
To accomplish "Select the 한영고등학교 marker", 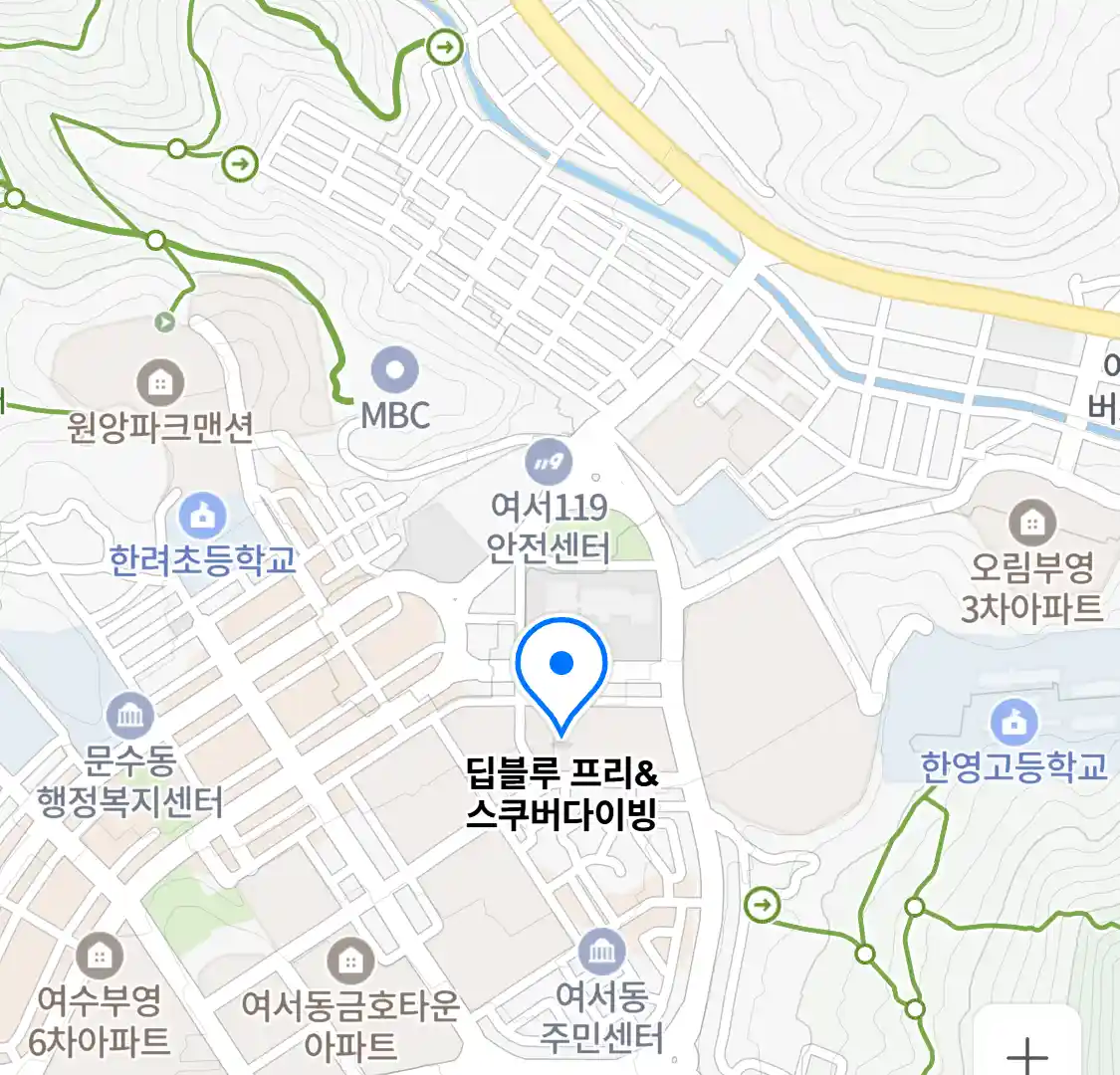I will coord(1013,724).
